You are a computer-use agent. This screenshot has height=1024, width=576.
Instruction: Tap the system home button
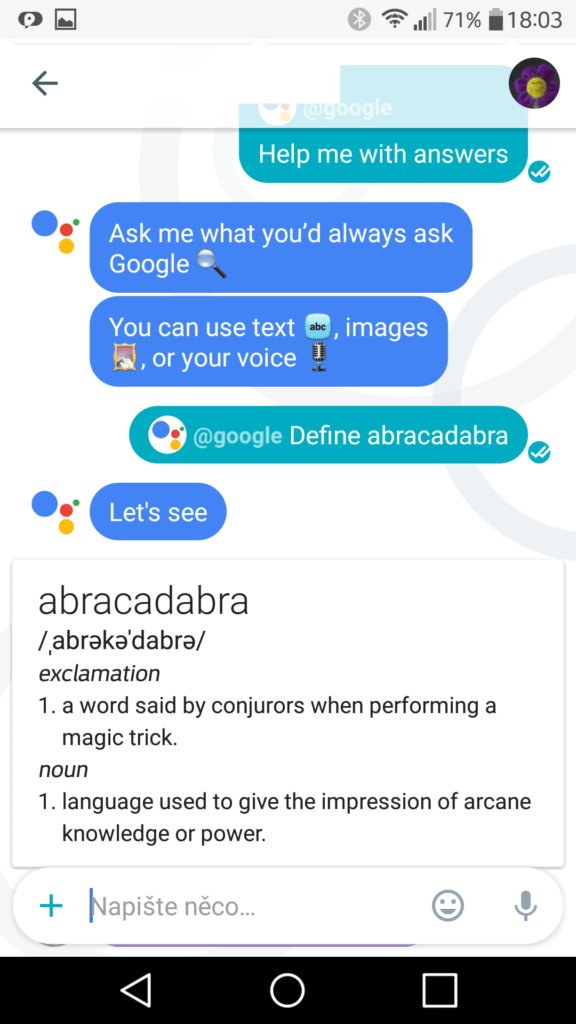pos(287,991)
